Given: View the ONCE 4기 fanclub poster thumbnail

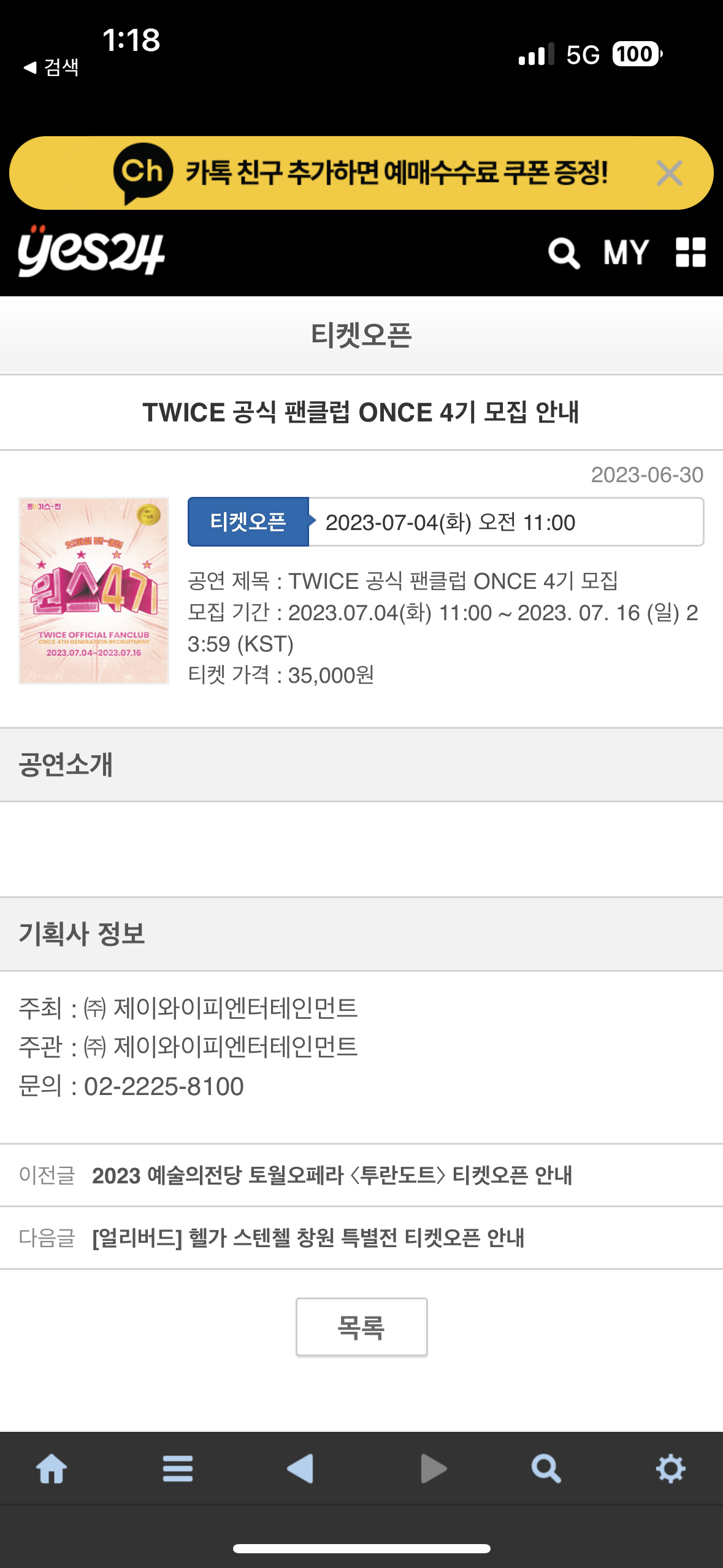Looking at the screenshot, I should [94, 590].
